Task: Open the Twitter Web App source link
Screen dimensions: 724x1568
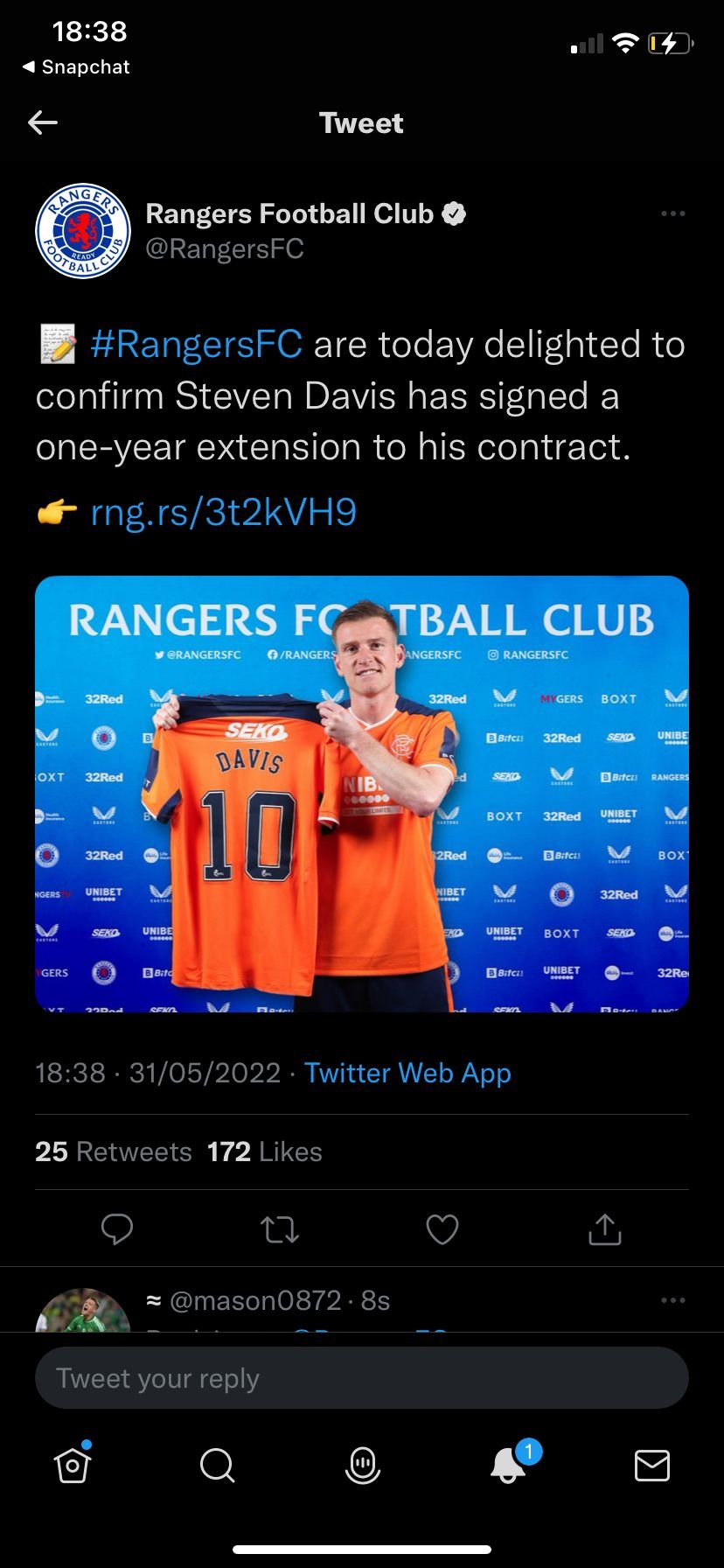Action: (x=407, y=1073)
